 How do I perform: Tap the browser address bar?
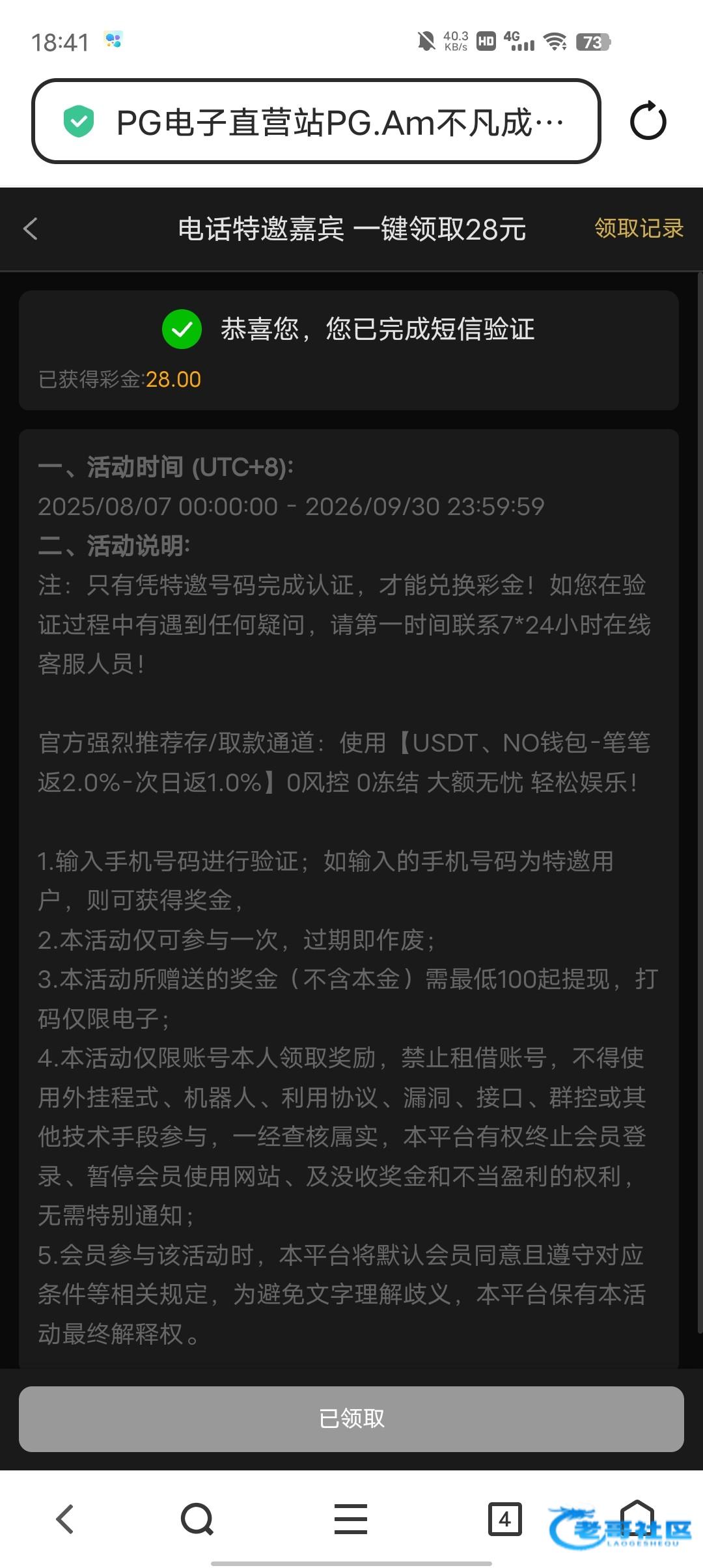[316, 121]
